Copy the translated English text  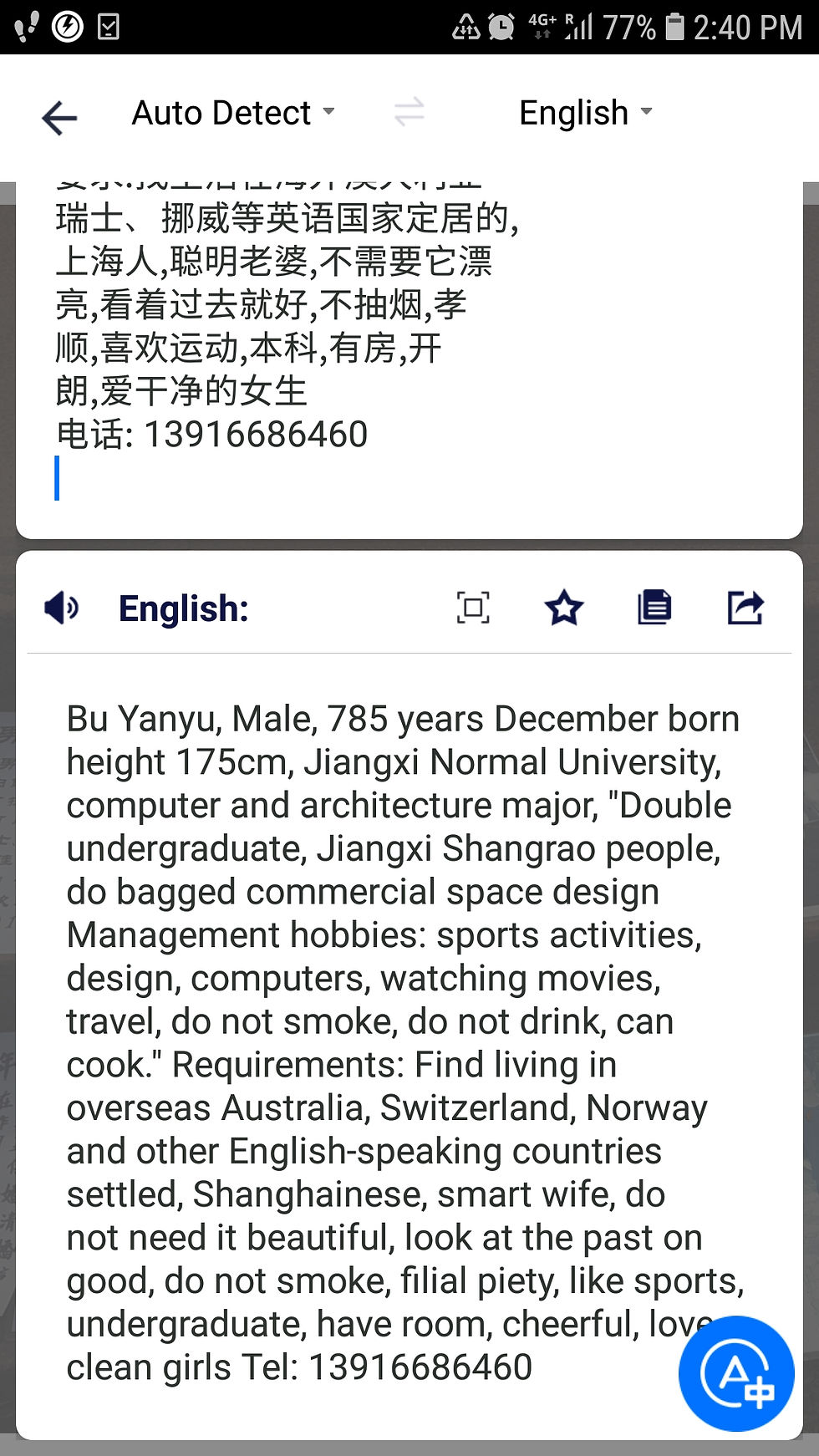point(654,608)
